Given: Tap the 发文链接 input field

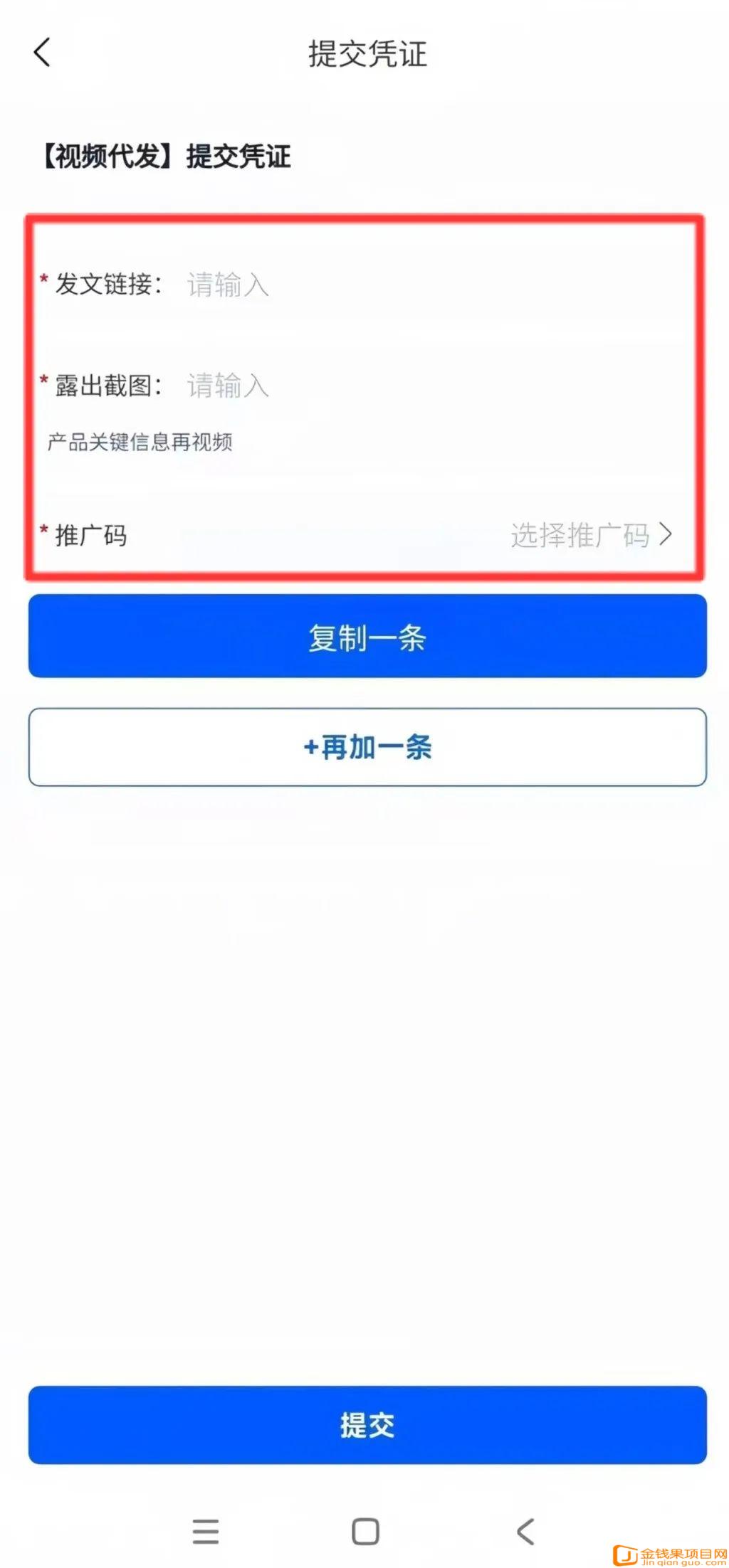Looking at the screenshot, I should click(x=427, y=285).
